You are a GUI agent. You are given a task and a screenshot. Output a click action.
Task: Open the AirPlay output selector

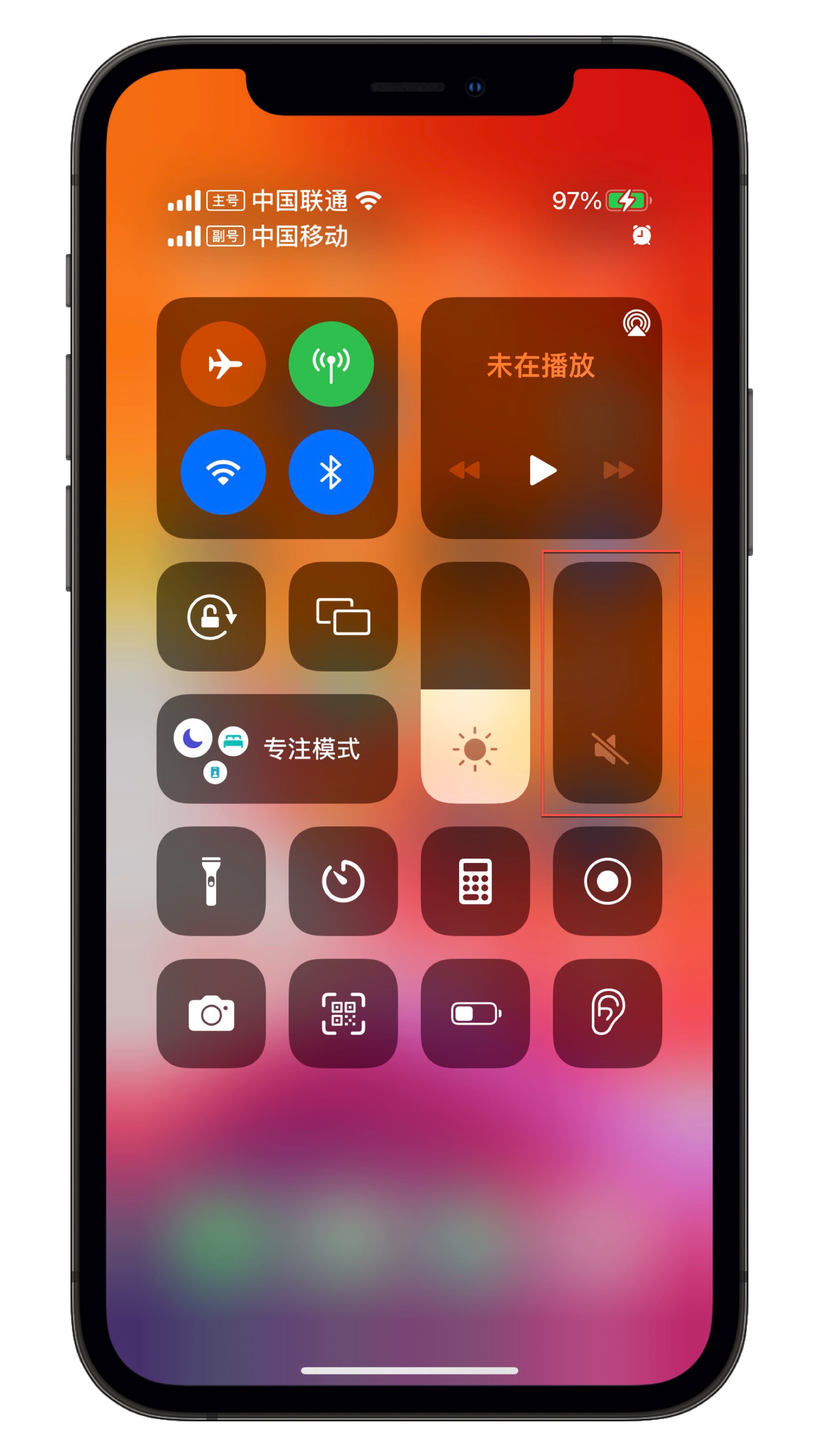636,323
